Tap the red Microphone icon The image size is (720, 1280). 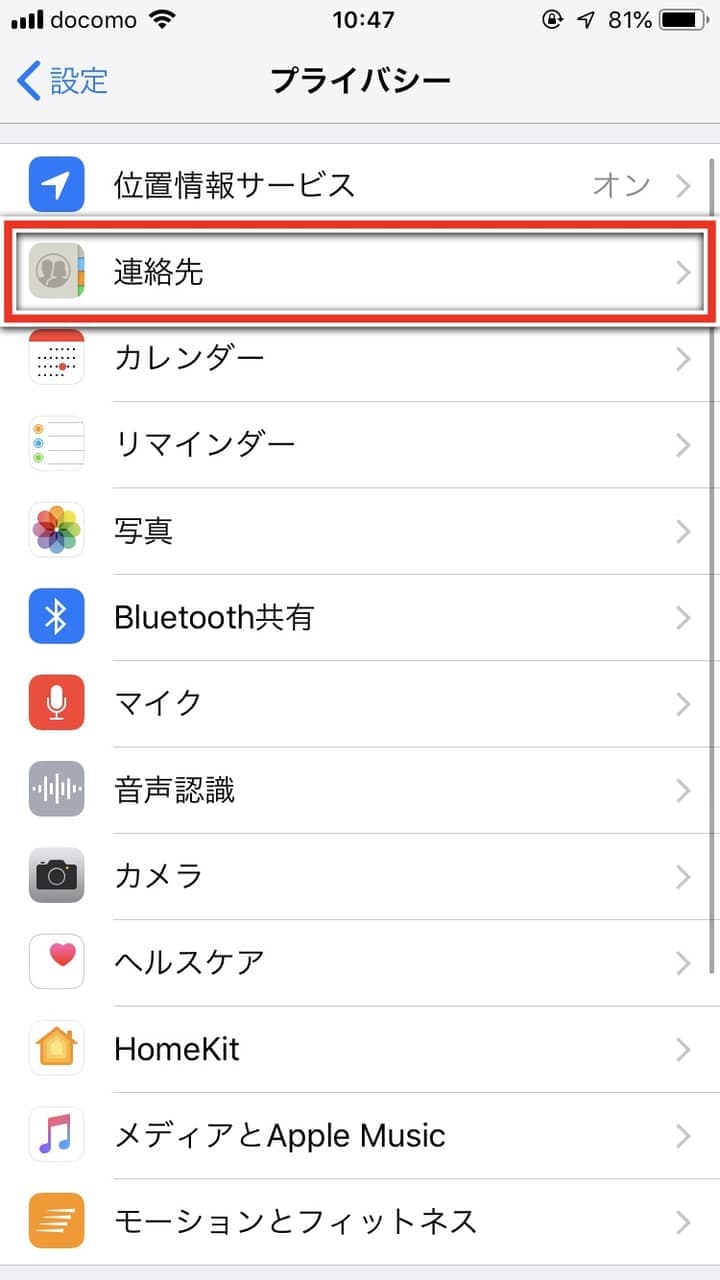point(56,703)
